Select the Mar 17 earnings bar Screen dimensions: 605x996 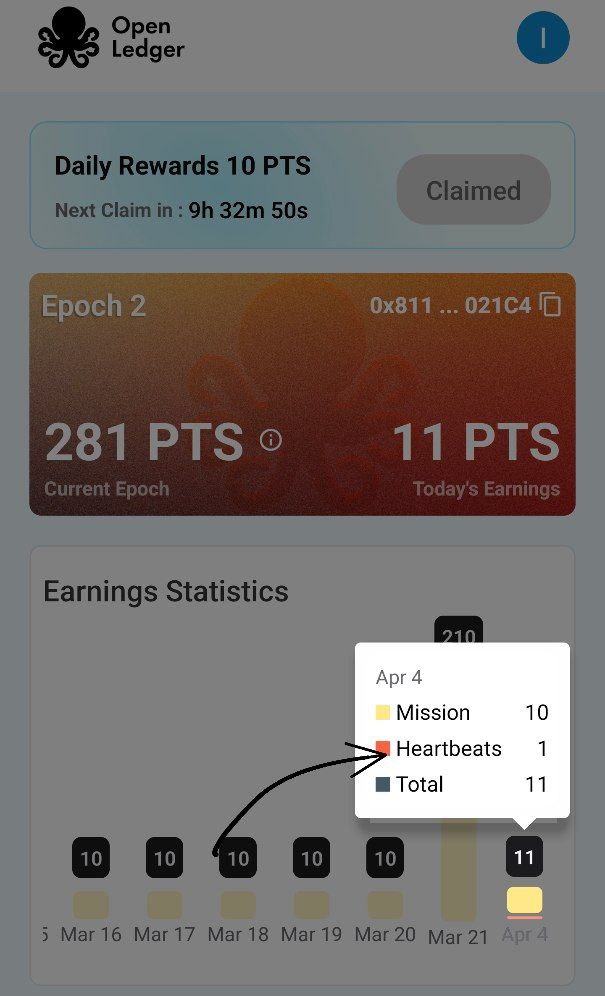click(164, 904)
